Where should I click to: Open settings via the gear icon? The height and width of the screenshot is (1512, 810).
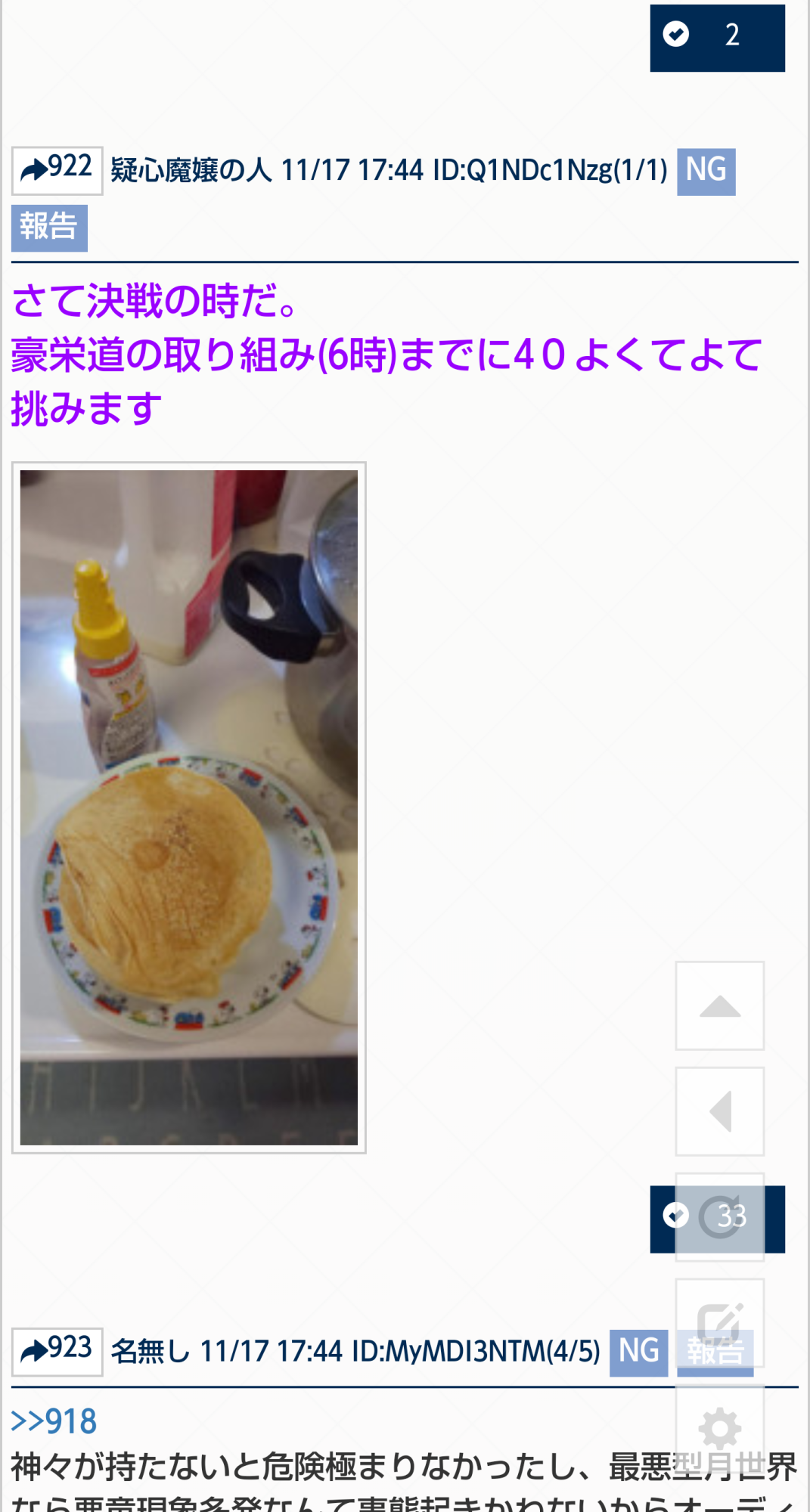tap(719, 1428)
